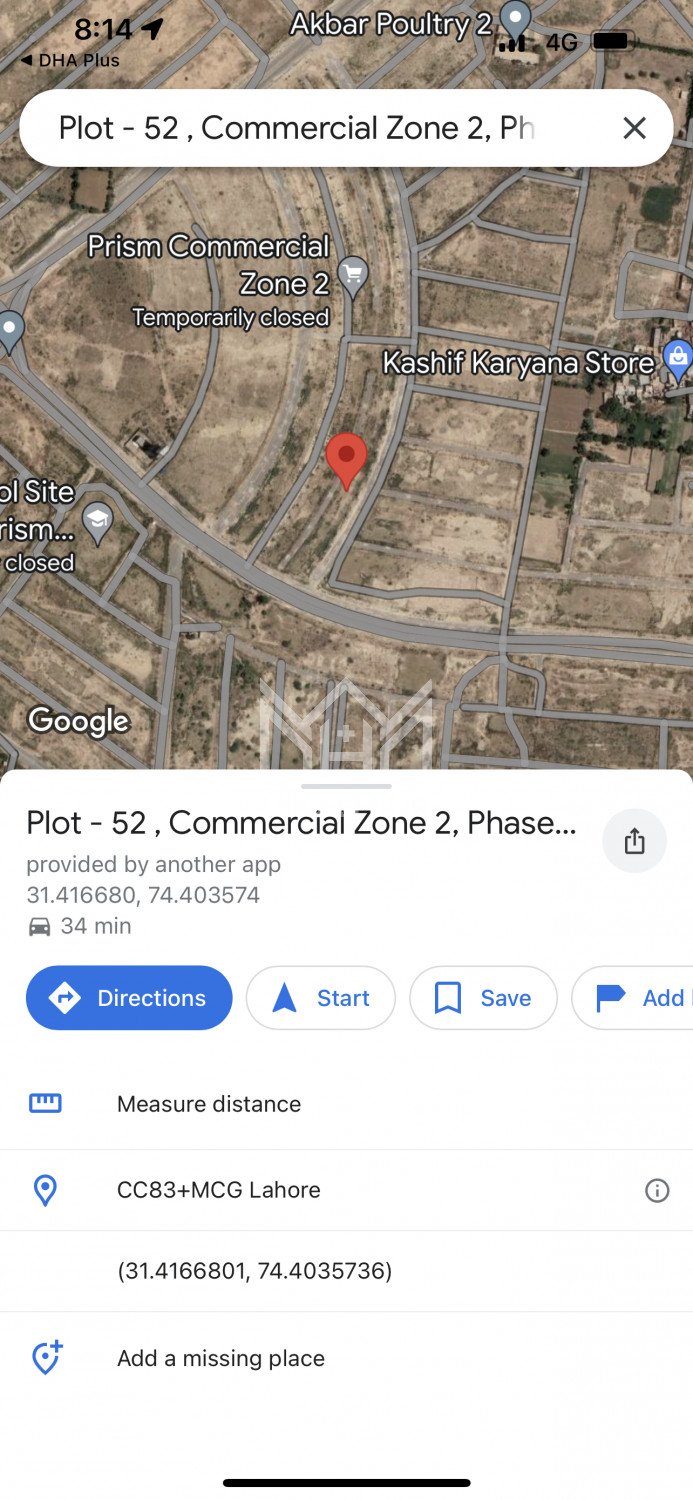Image resolution: width=693 pixels, height=1500 pixels.
Task: Start navigation to the pin
Action: (321, 998)
